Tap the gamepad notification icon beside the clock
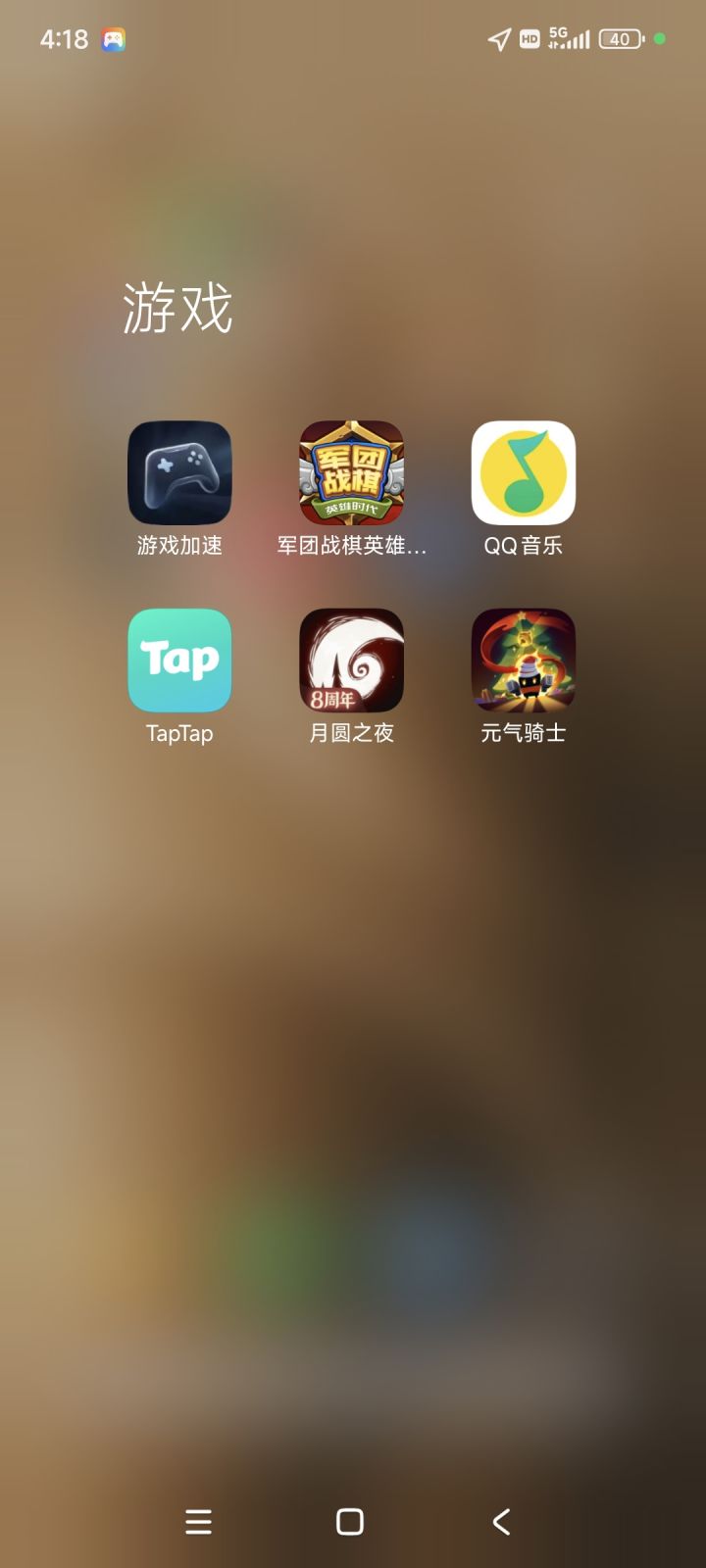 click(116, 37)
